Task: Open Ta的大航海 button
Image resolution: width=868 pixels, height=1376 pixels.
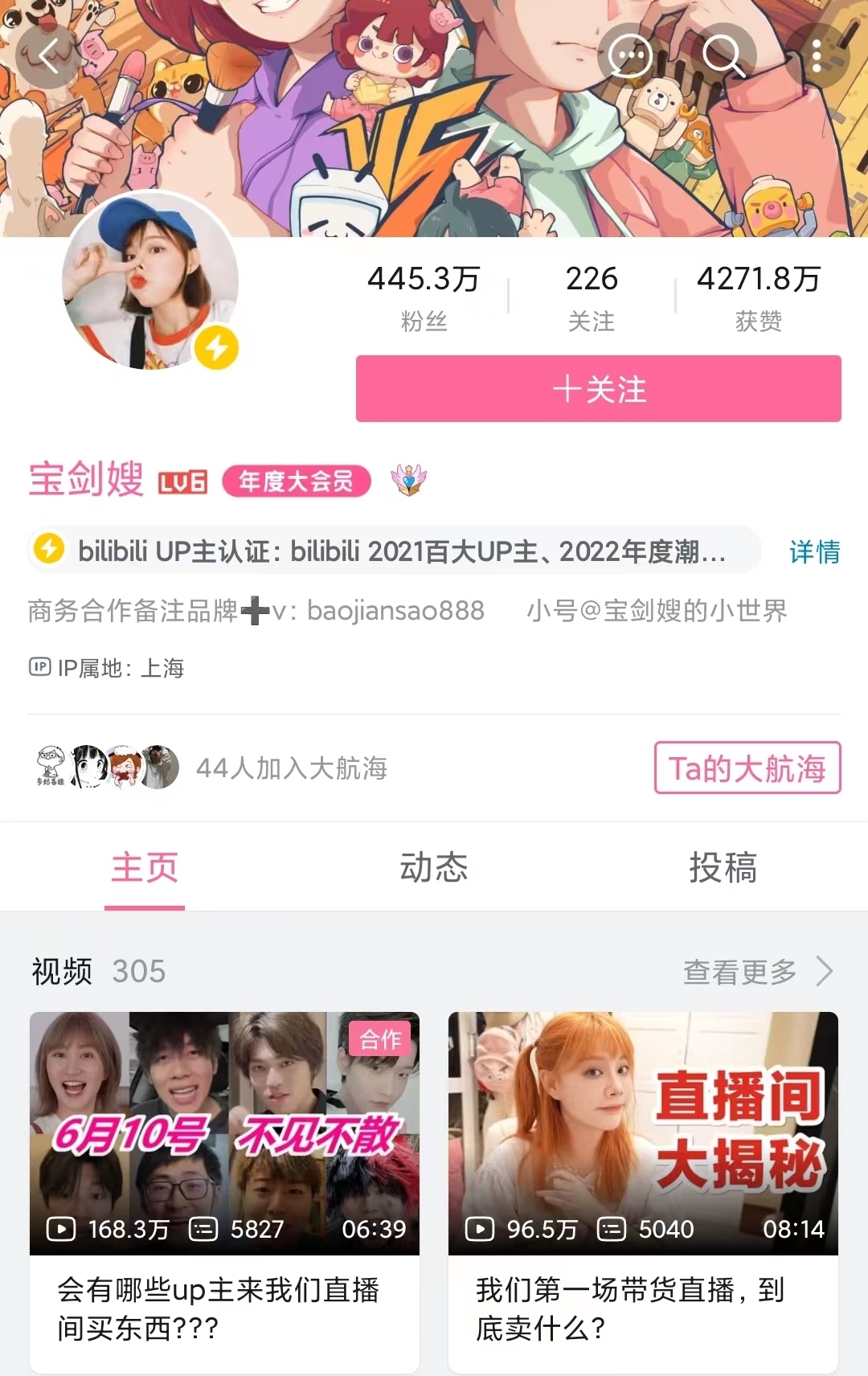Action: click(x=747, y=768)
